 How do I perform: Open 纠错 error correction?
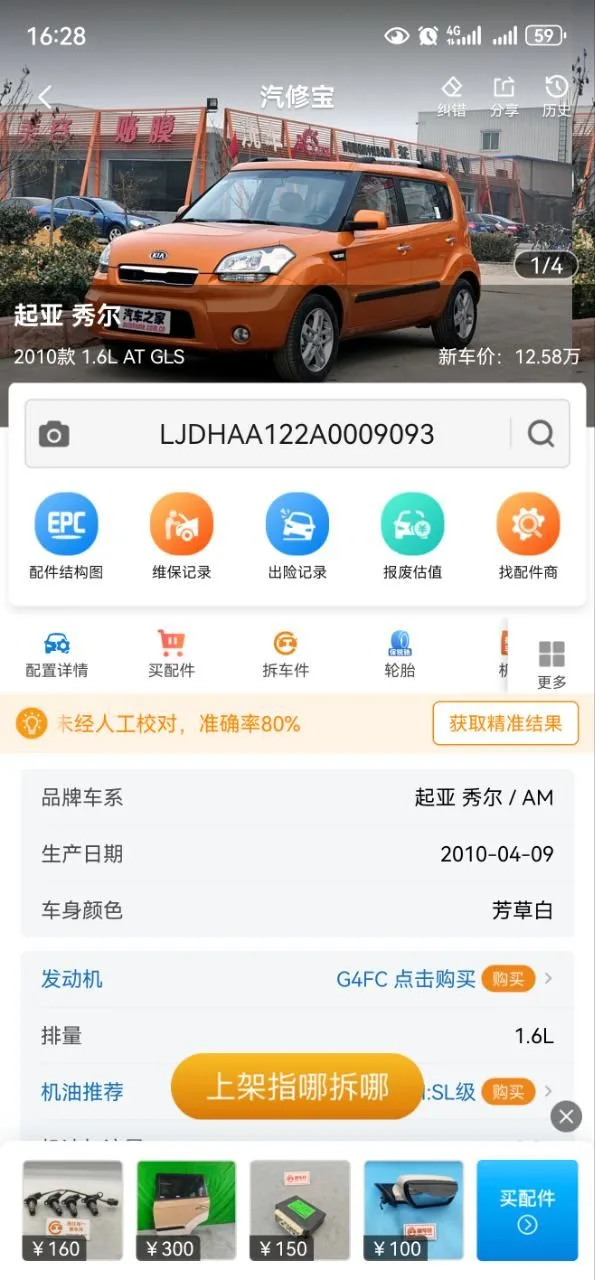tap(452, 96)
